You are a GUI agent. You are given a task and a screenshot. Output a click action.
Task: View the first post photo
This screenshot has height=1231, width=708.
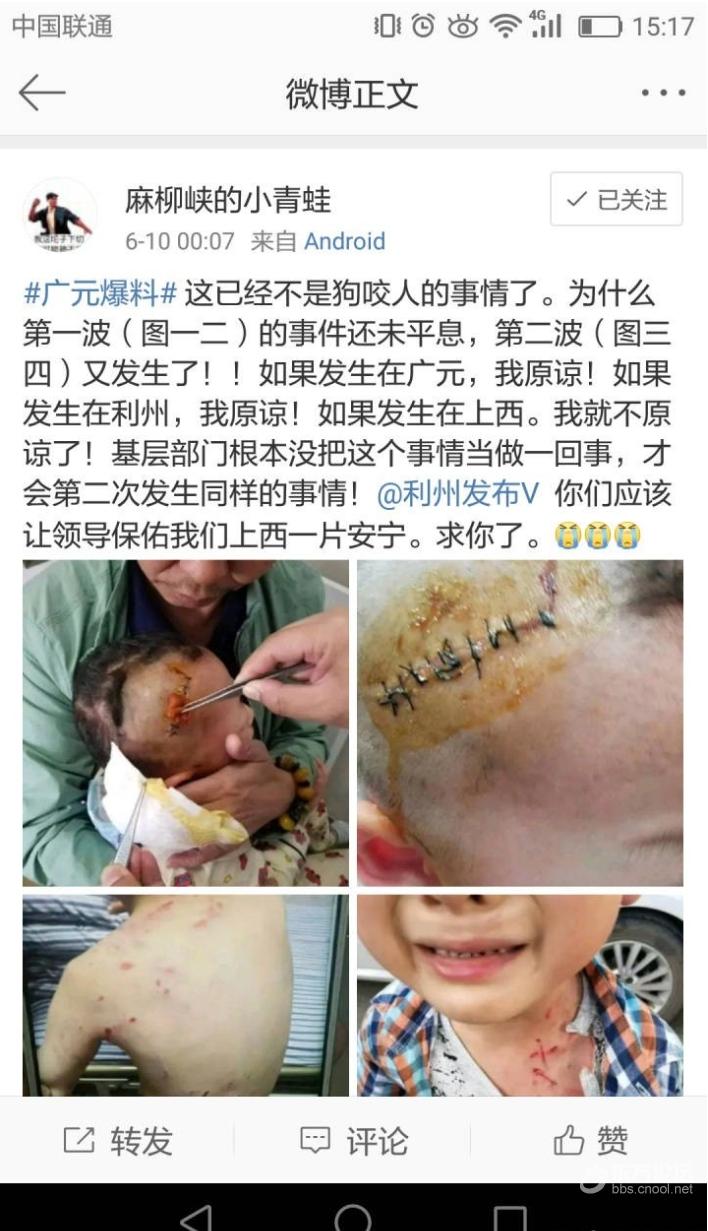[186, 723]
